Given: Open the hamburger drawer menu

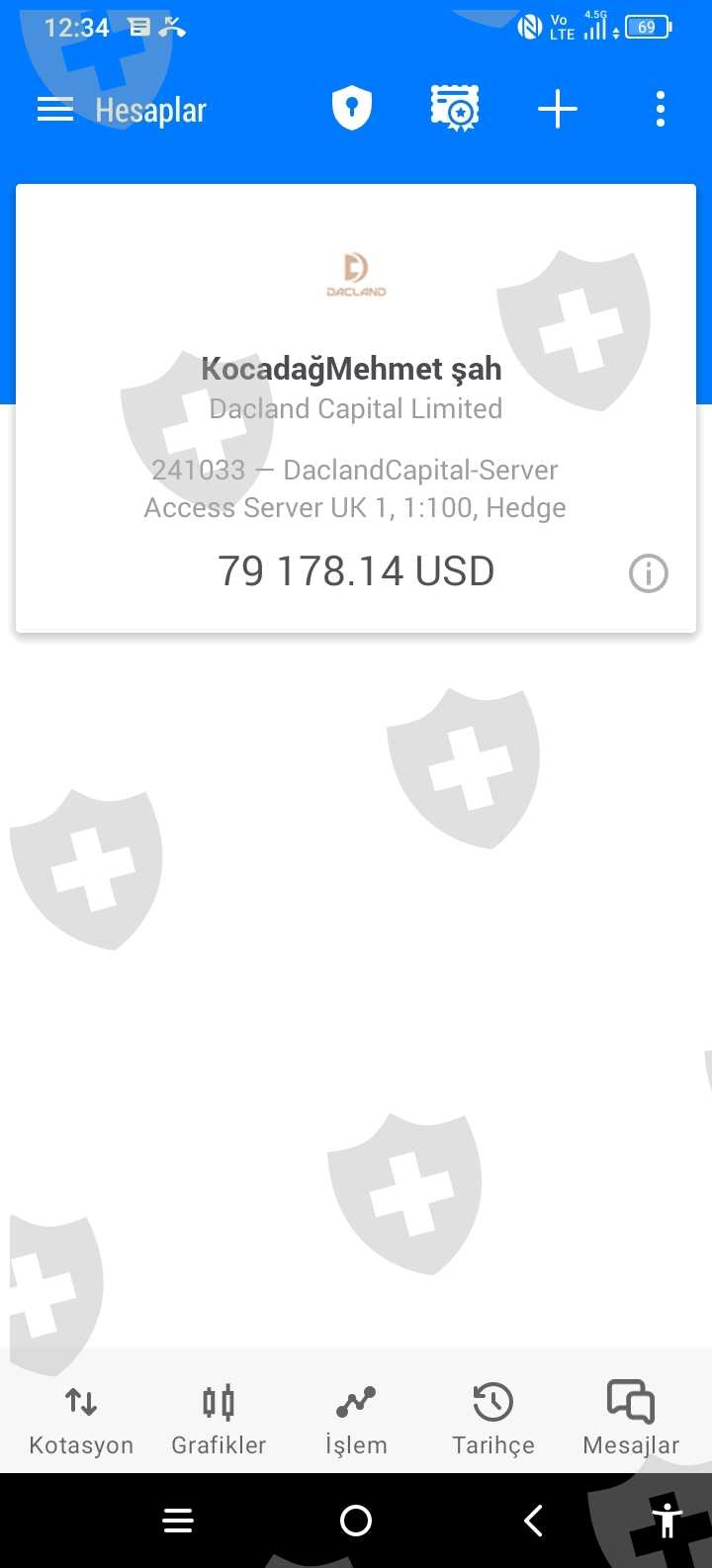Looking at the screenshot, I should click(x=55, y=110).
